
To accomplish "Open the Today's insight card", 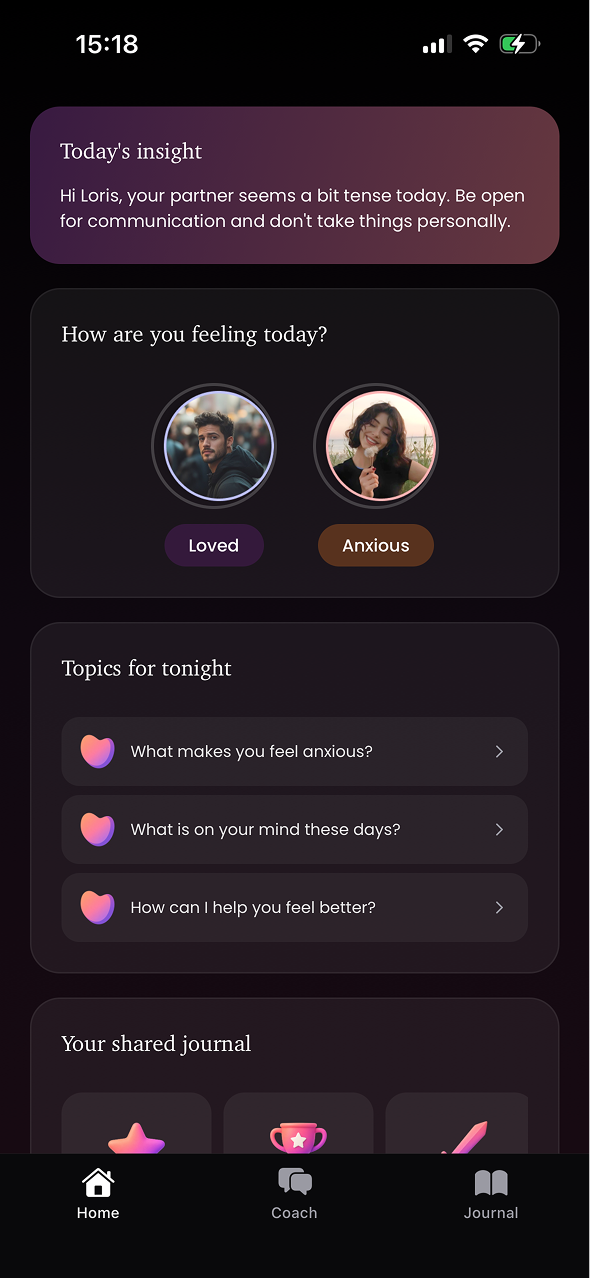I will [294, 185].
